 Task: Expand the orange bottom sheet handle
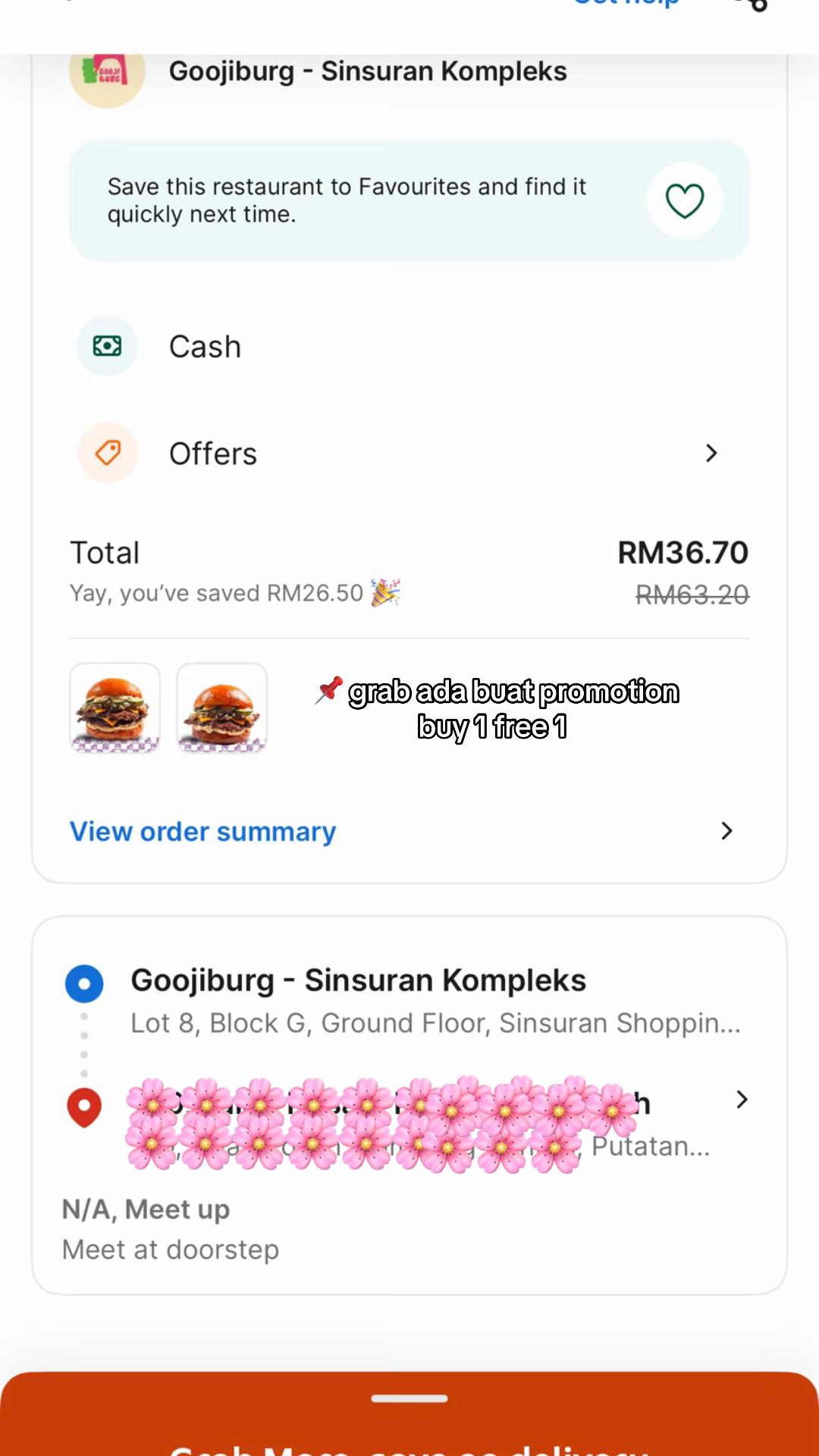click(x=409, y=1398)
